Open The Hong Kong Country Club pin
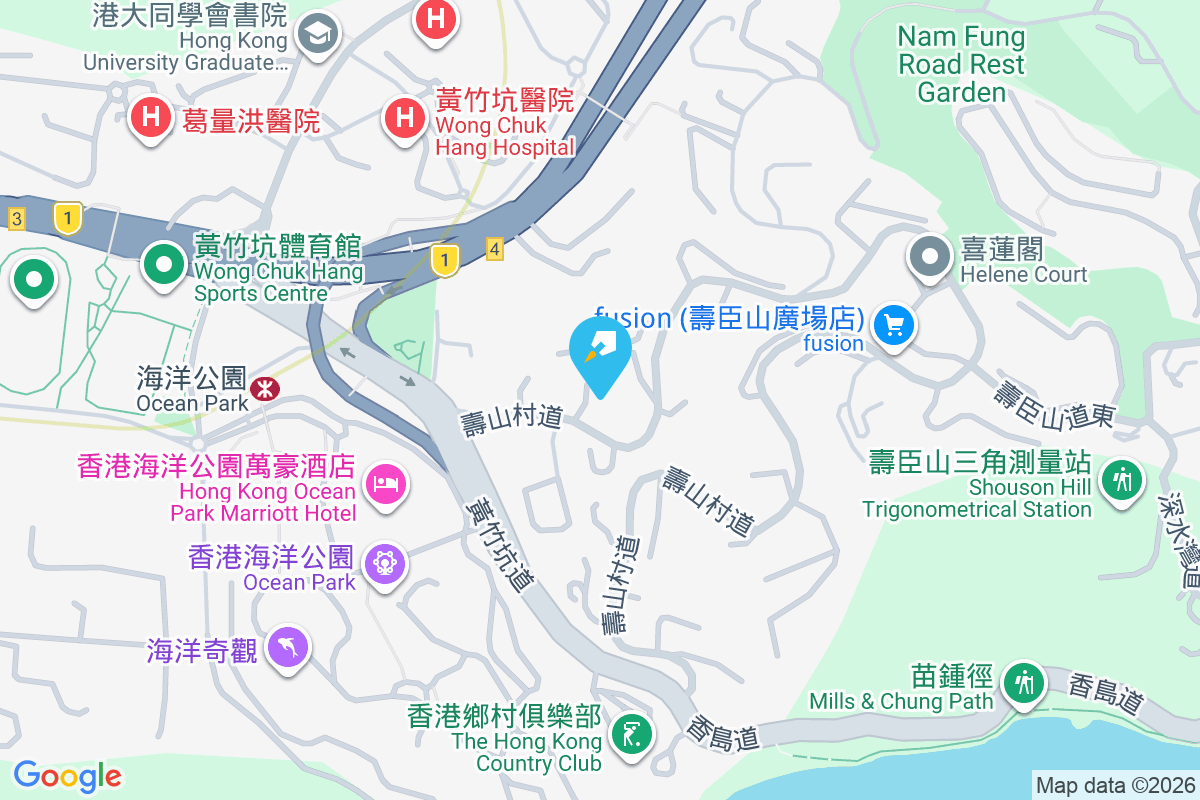This screenshot has height=800, width=1200. click(632, 735)
